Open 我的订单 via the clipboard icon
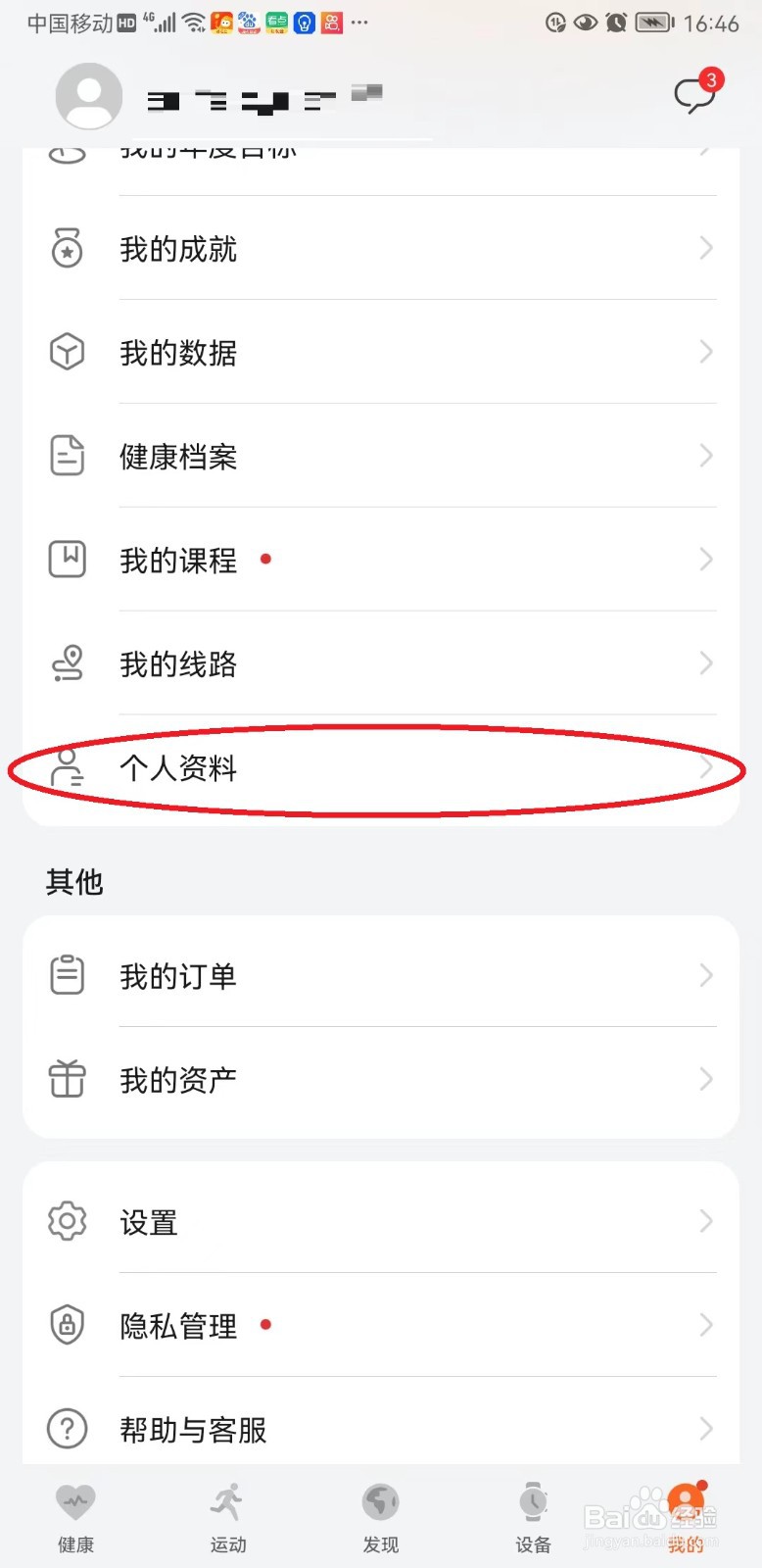 pyautogui.click(x=67, y=975)
